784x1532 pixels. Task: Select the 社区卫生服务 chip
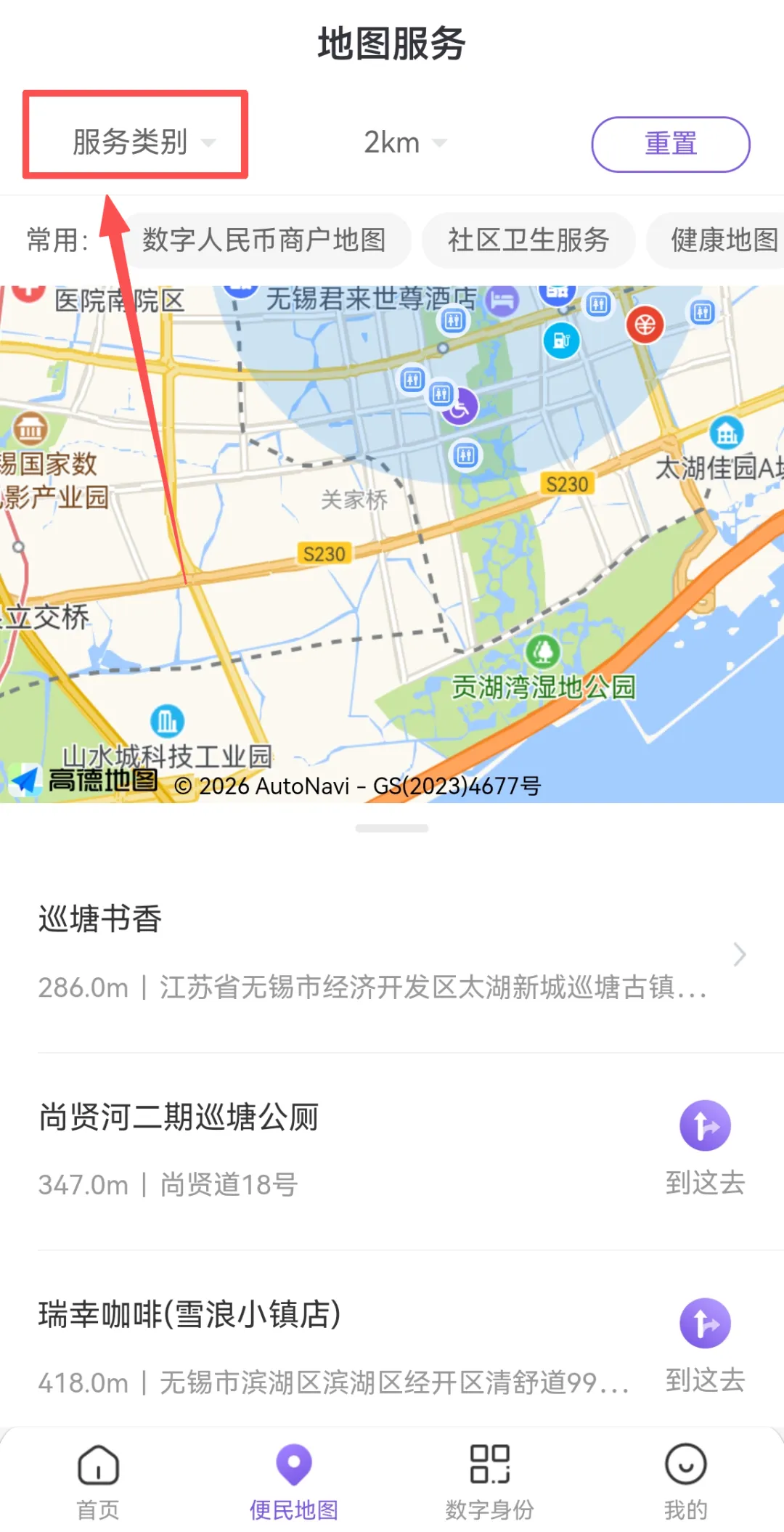pyautogui.click(x=528, y=240)
